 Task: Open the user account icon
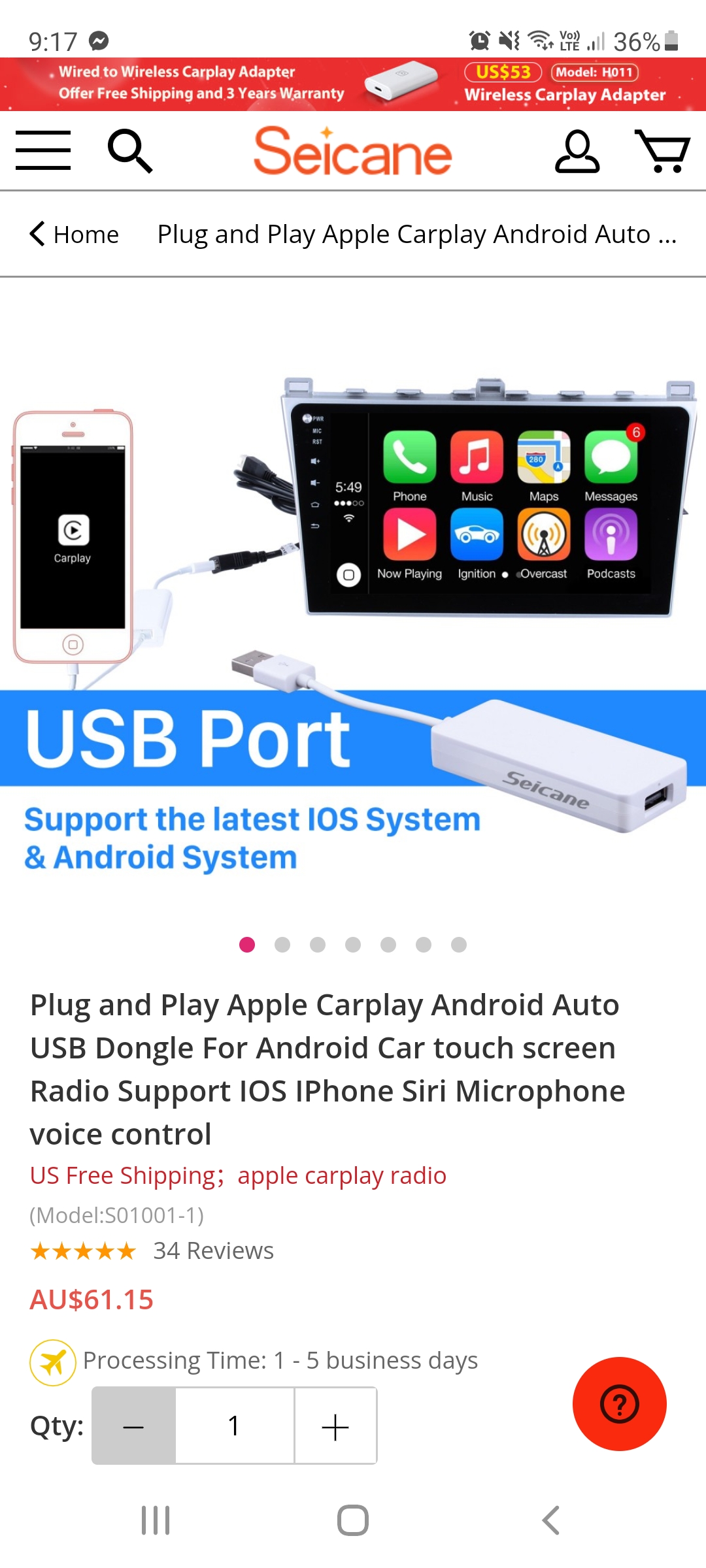(577, 151)
